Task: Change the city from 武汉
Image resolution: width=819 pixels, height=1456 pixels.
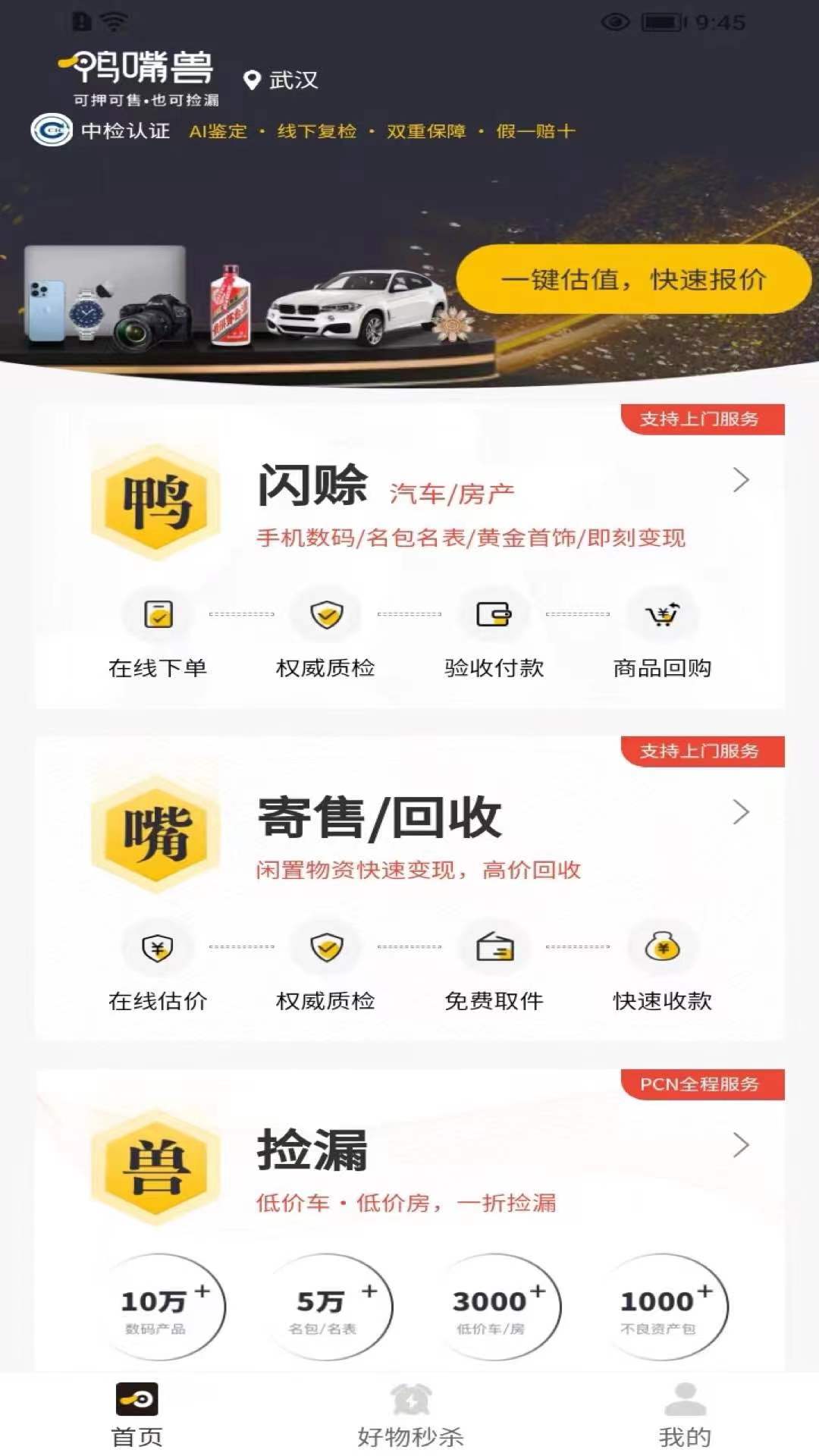Action: (x=281, y=80)
